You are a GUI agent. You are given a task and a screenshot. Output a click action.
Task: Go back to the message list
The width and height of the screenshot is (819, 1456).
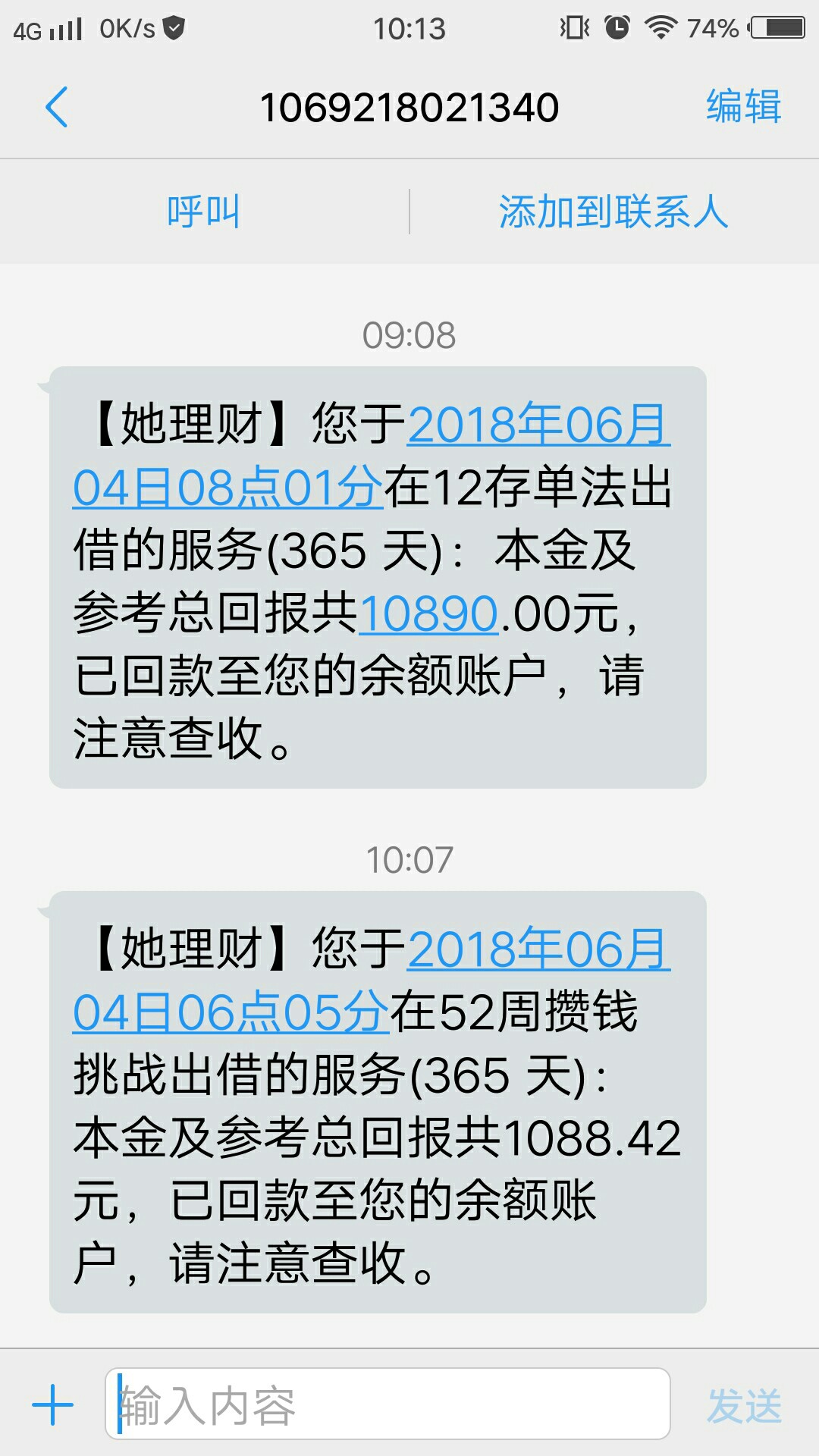(x=57, y=107)
